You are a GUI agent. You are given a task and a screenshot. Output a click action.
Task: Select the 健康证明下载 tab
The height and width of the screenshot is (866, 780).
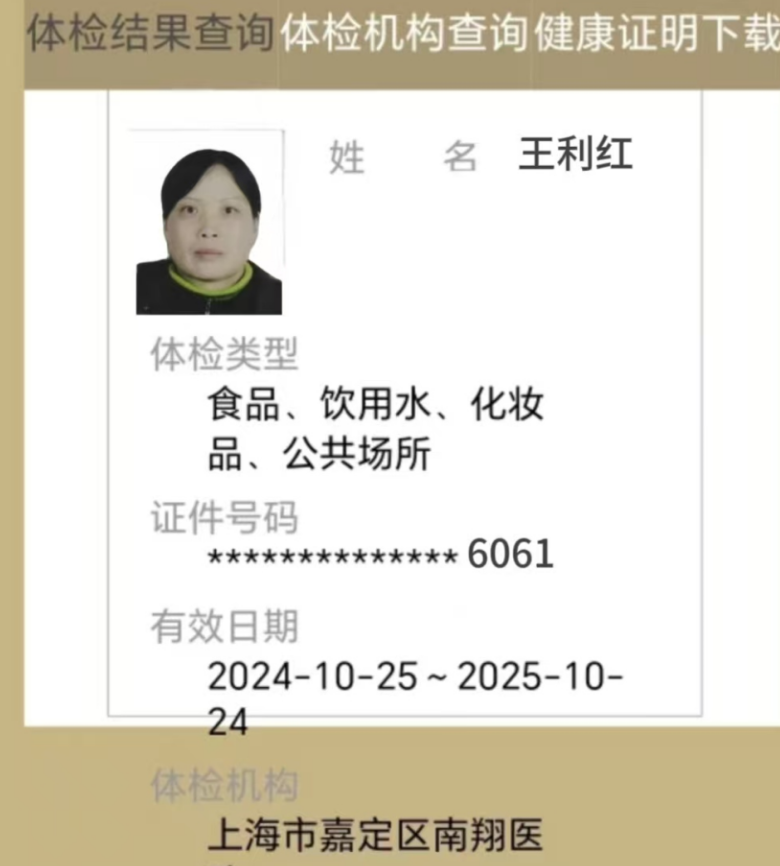[x=657, y=34]
